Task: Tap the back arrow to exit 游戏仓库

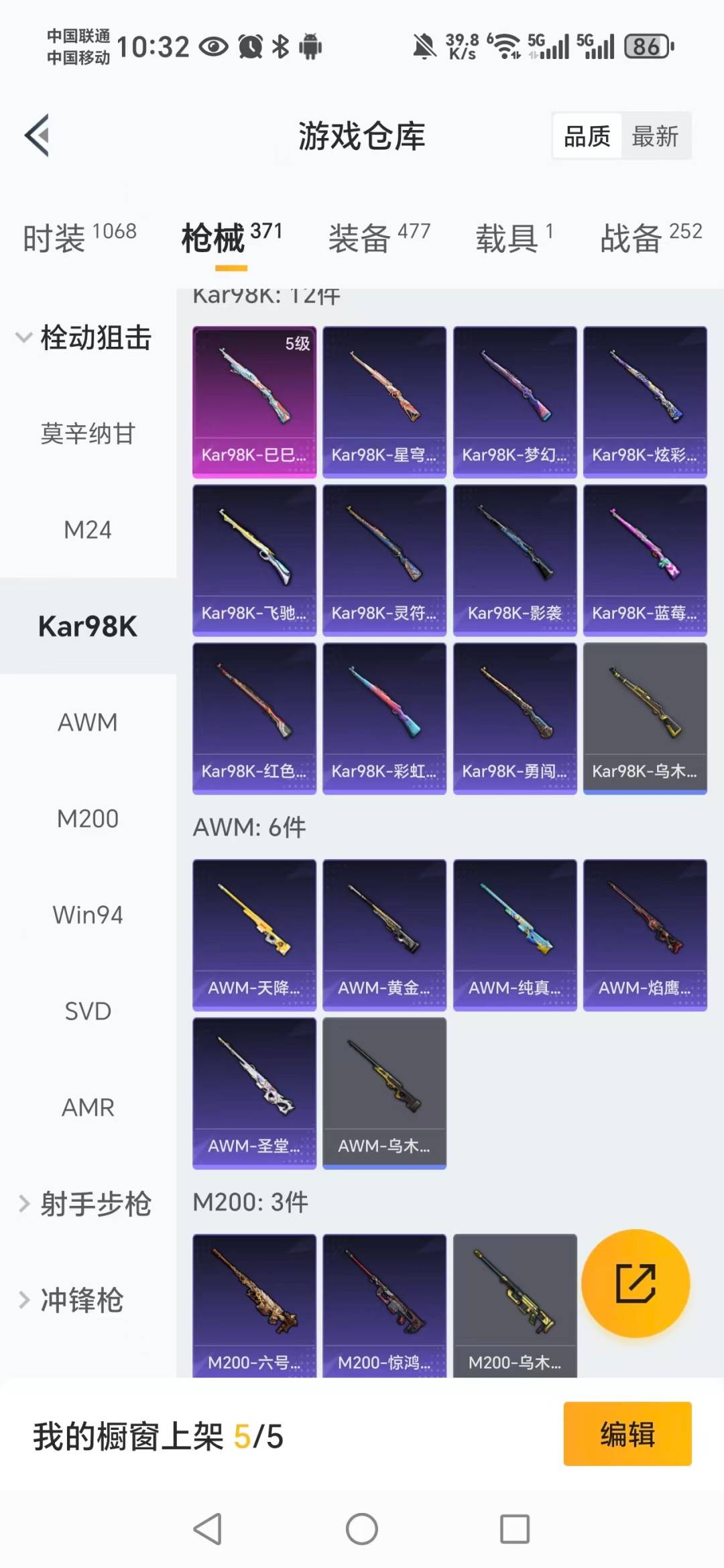Action: point(38,134)
